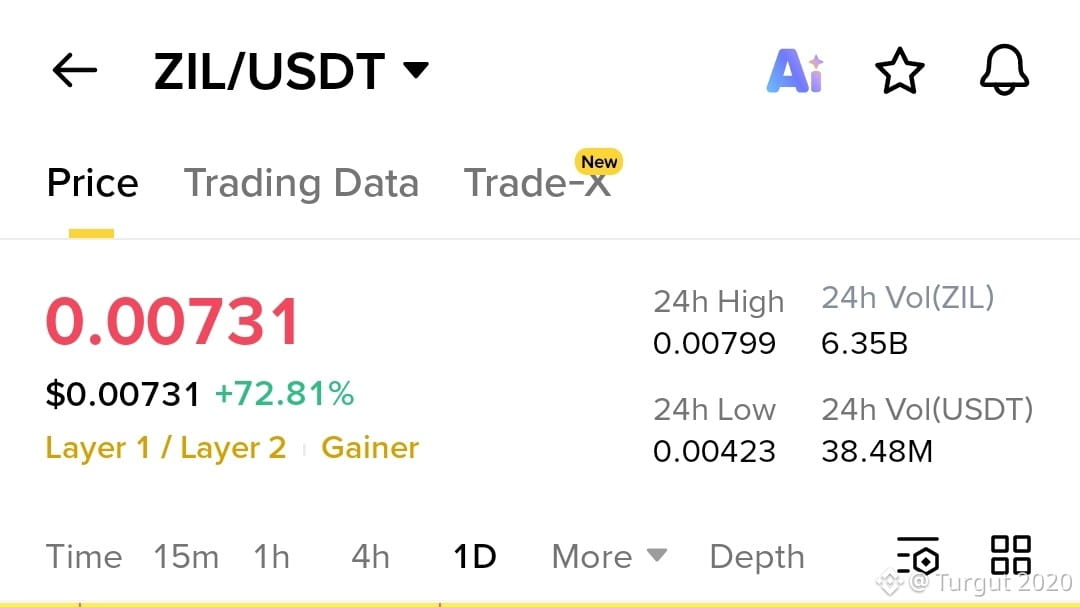Screen dimensions: 1080x607
Task: Set a price alert with the bell
Action: tap(1004, 71)
